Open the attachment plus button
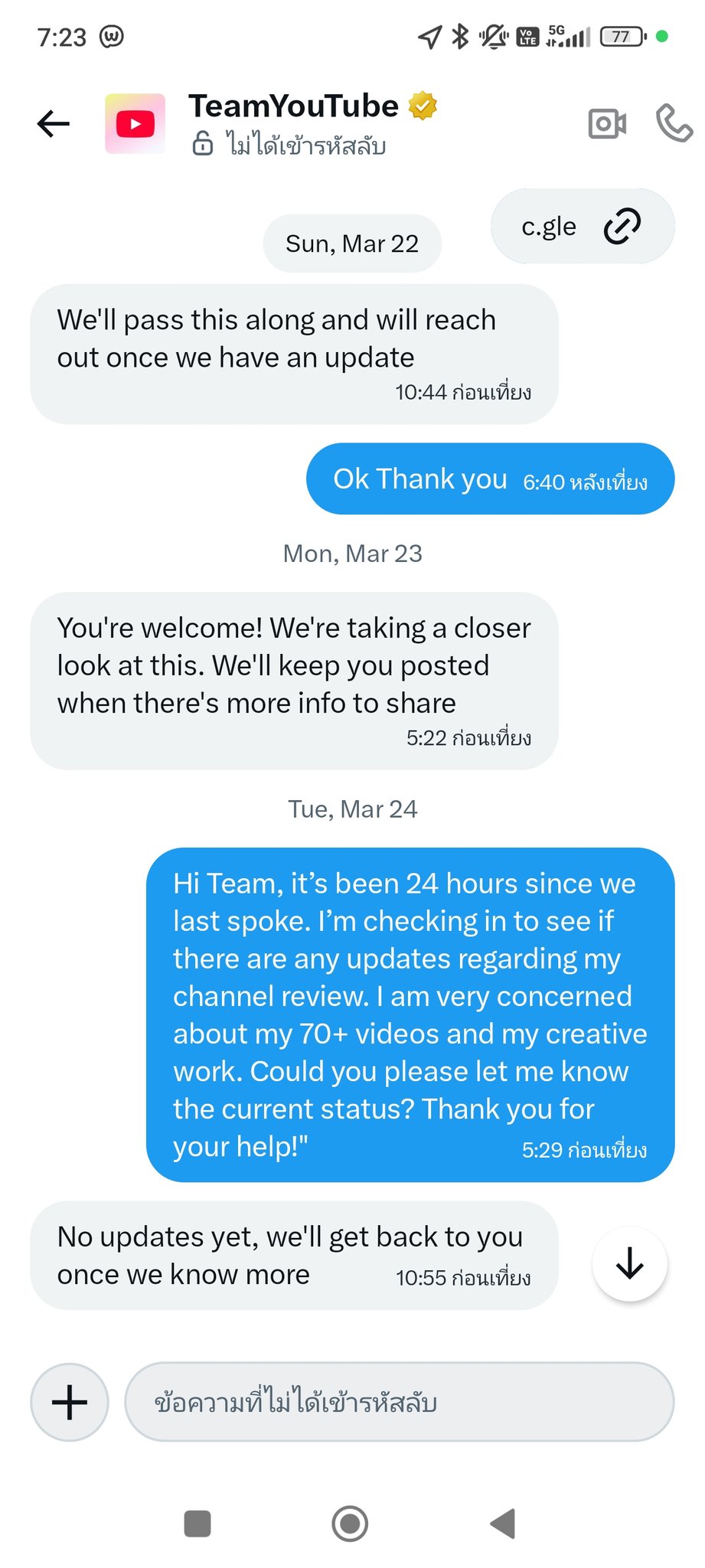This screenshot has height=1568, width=705. [x=70, y=1403]
